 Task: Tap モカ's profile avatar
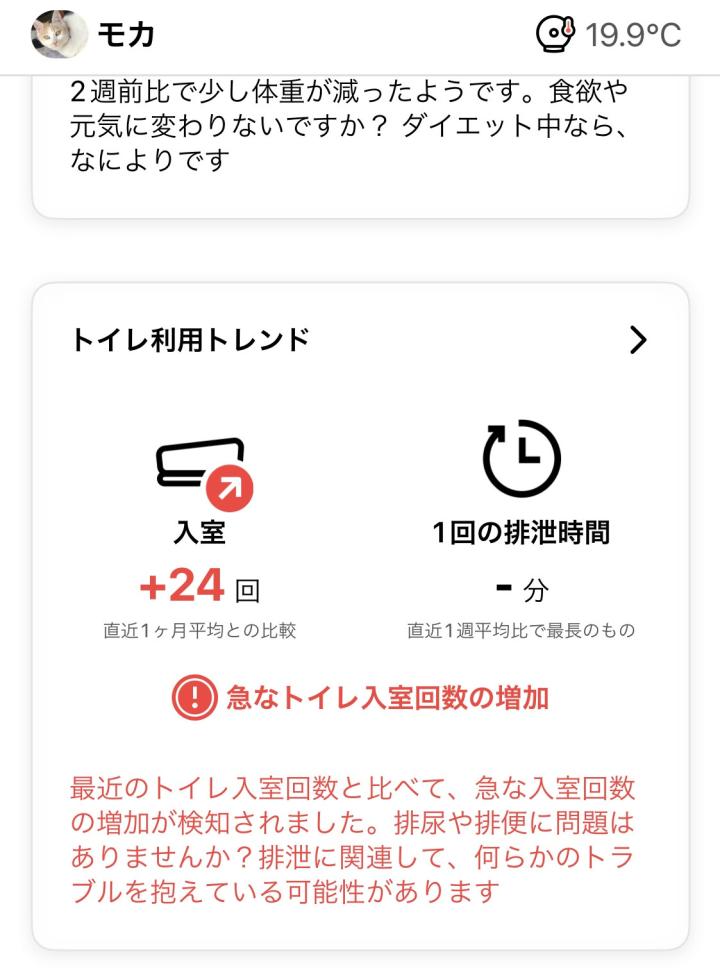pyautogui.click(x=59, y=35)
